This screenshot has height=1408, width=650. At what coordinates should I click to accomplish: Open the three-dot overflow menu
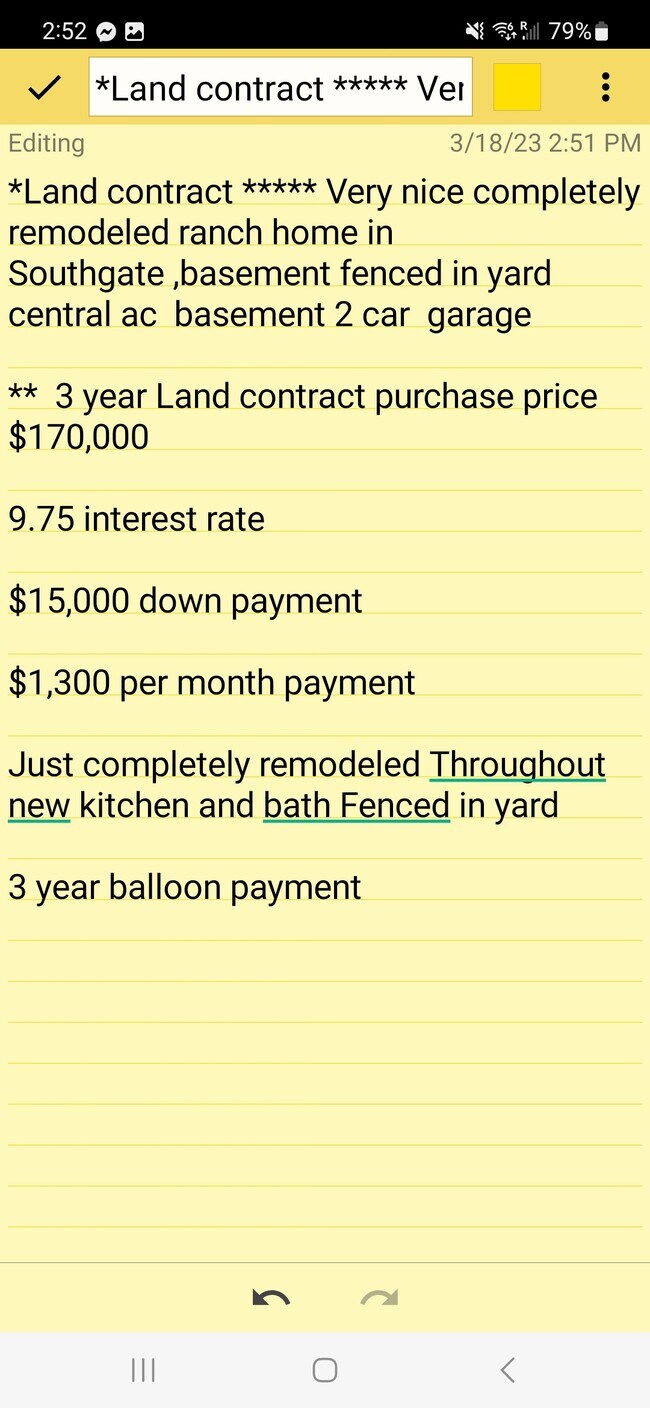(x=605, y=88)
